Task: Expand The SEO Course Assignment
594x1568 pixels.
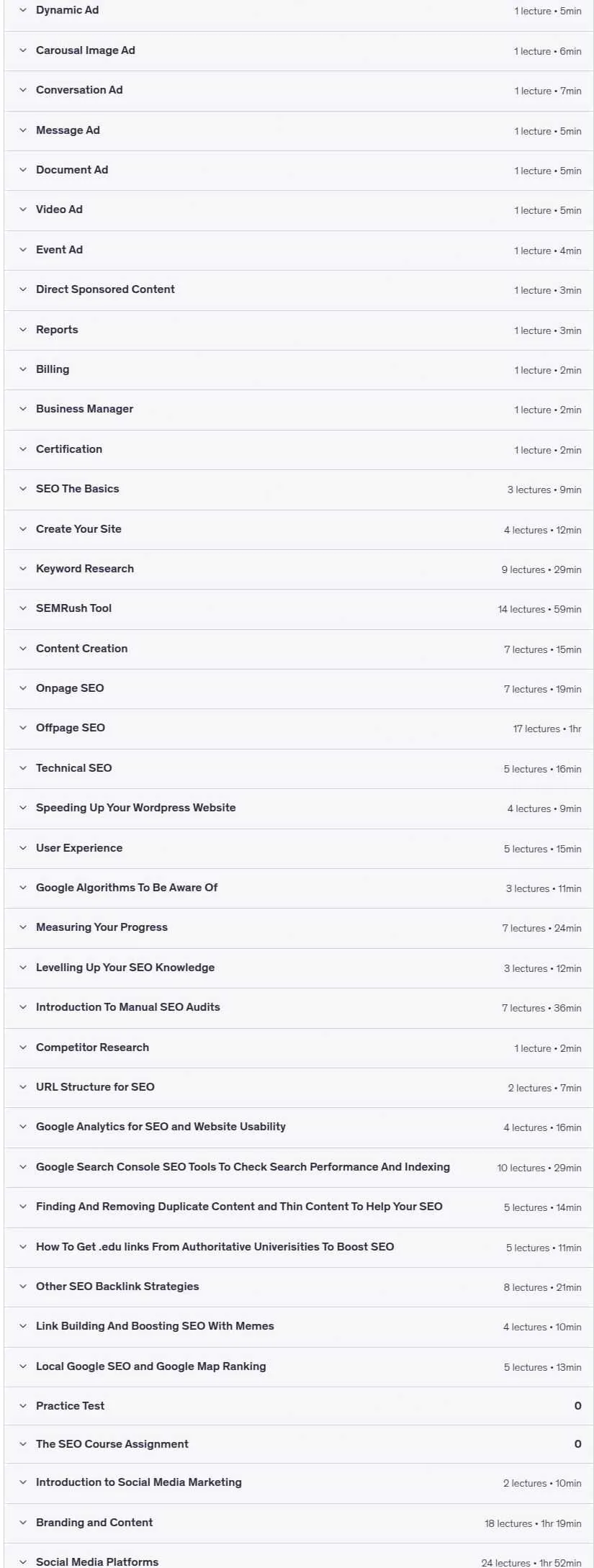Action: pos(299,1444)
